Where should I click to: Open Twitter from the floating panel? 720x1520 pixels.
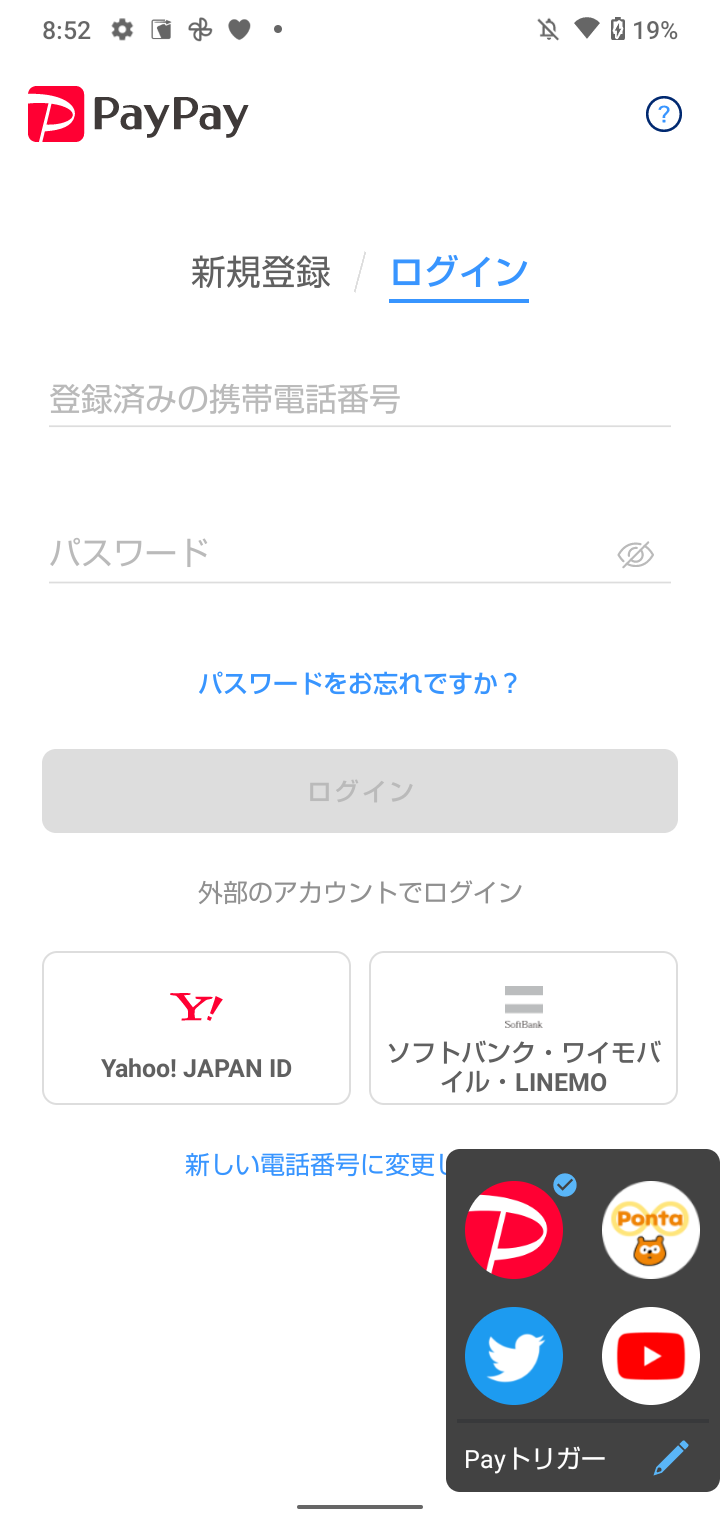pos(514,1356)
